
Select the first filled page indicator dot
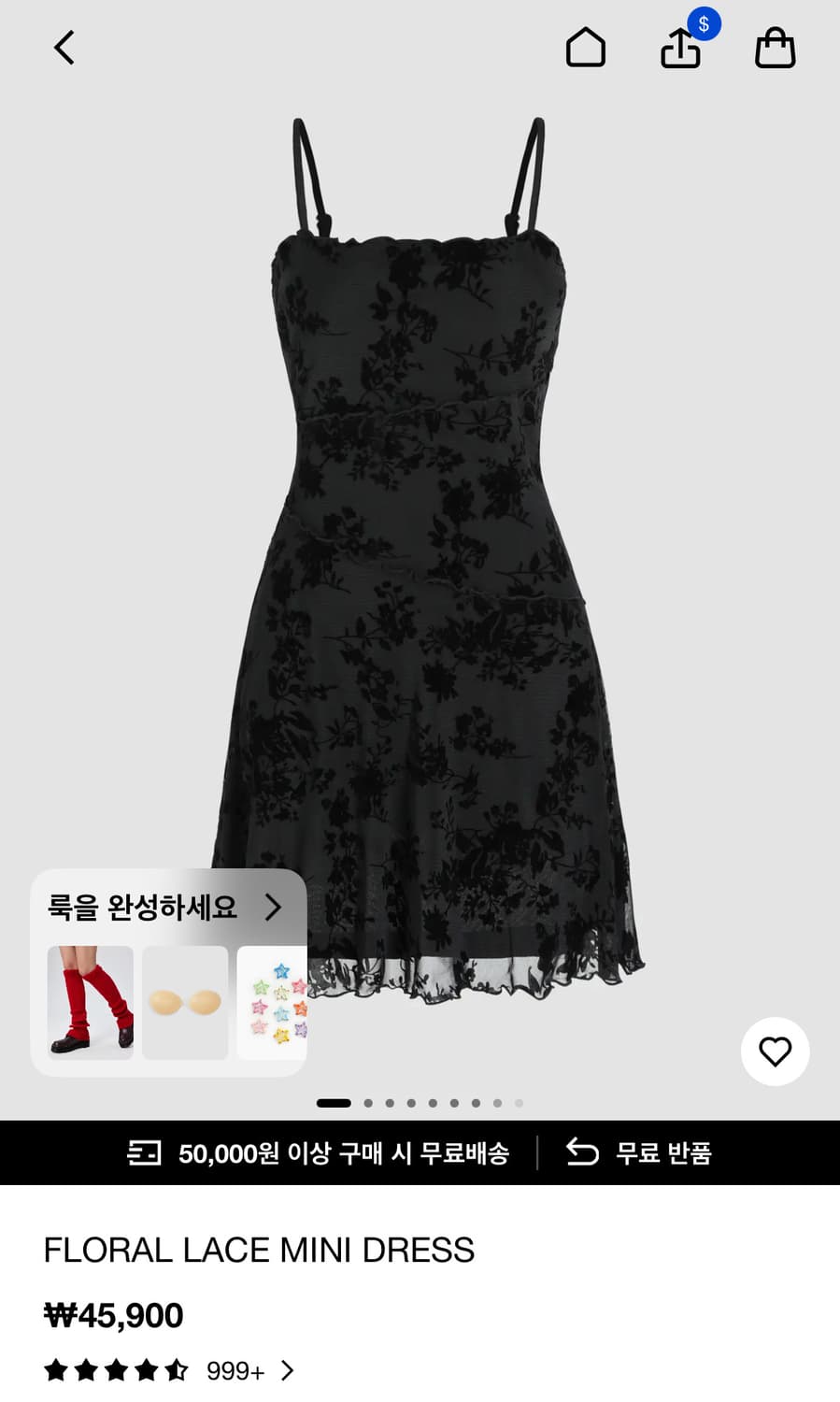[334, 1103]
